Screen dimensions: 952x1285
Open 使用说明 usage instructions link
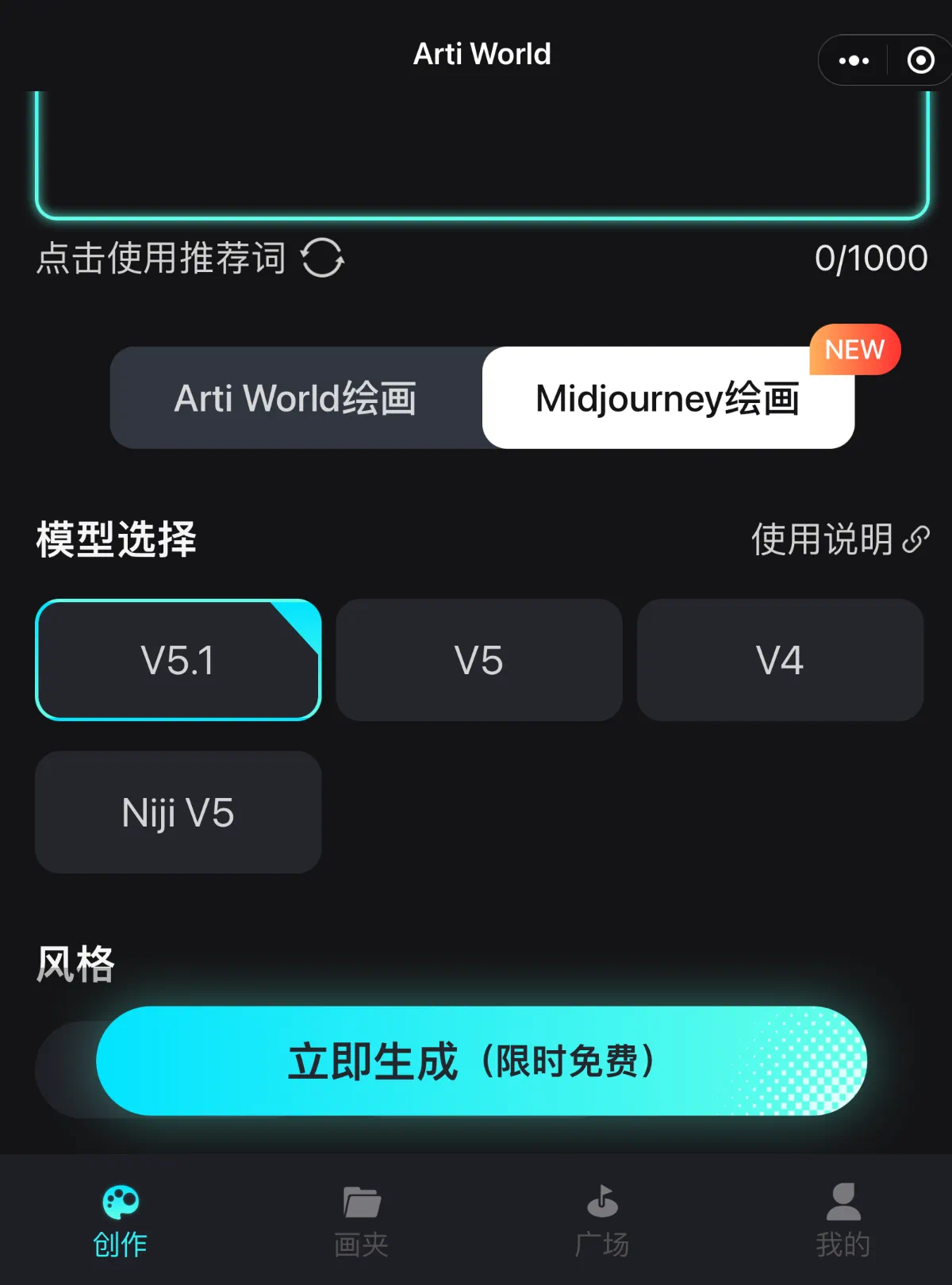[x=839, y=539]
